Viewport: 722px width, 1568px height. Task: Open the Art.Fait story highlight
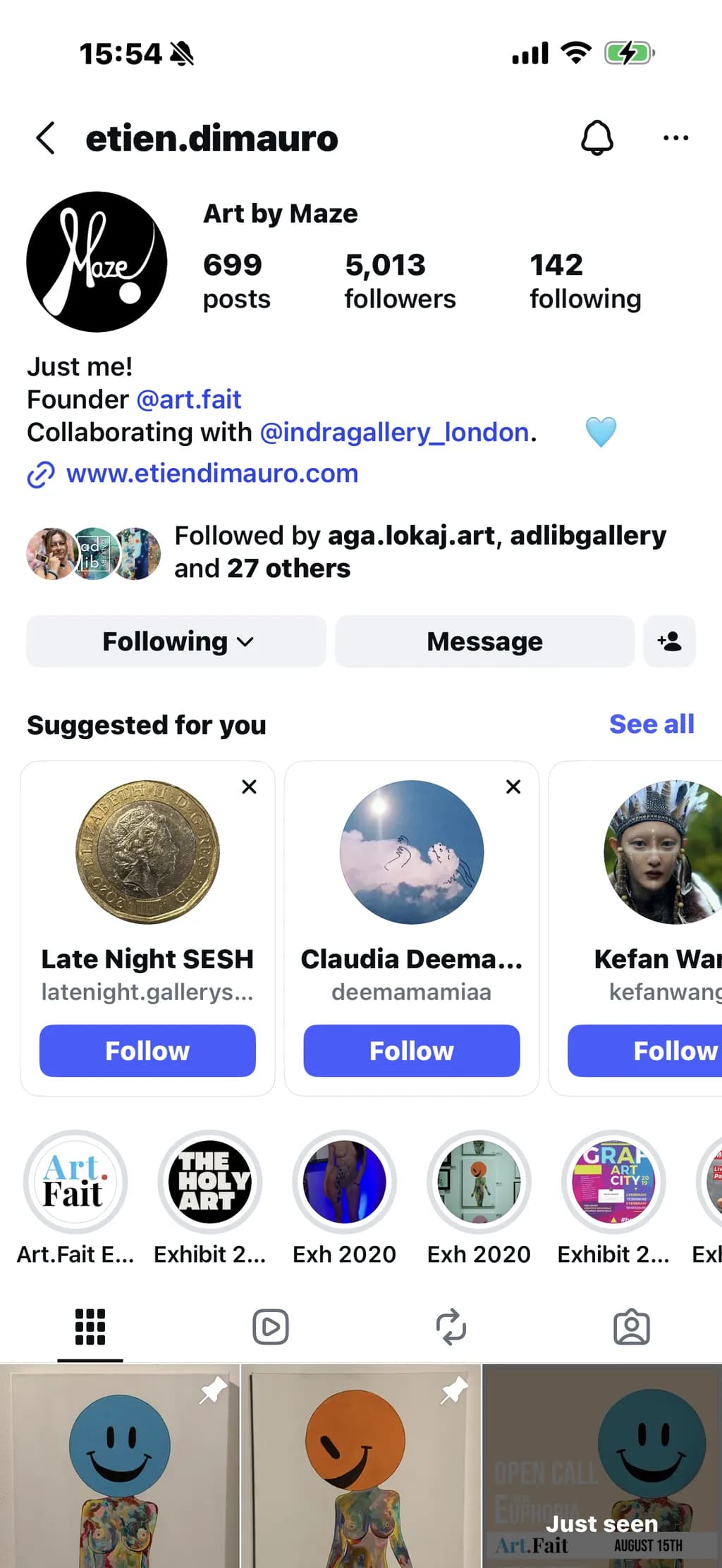(x=75, y=1182)
